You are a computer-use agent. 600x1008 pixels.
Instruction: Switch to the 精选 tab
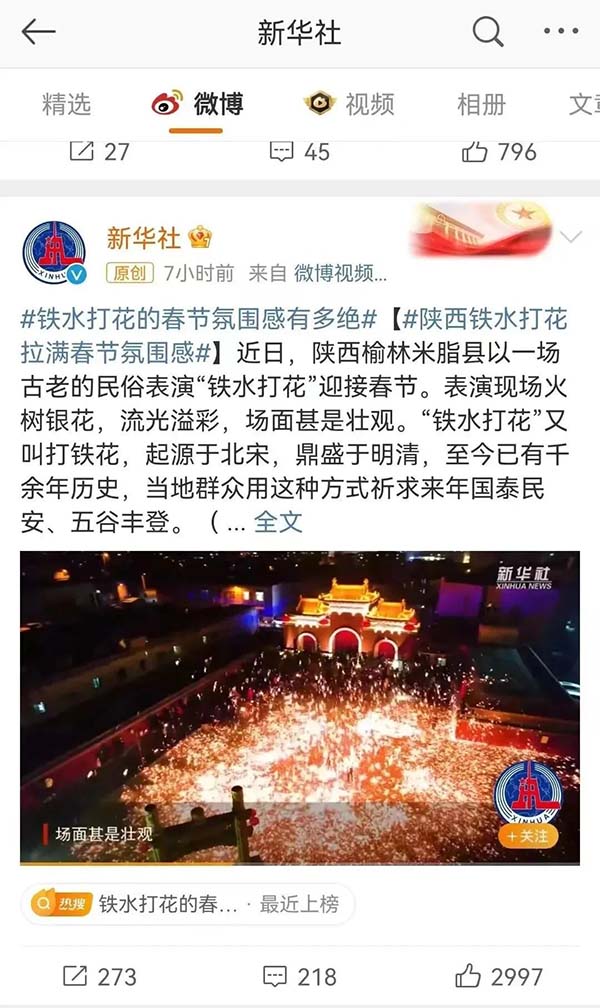(x=66, y=103)
